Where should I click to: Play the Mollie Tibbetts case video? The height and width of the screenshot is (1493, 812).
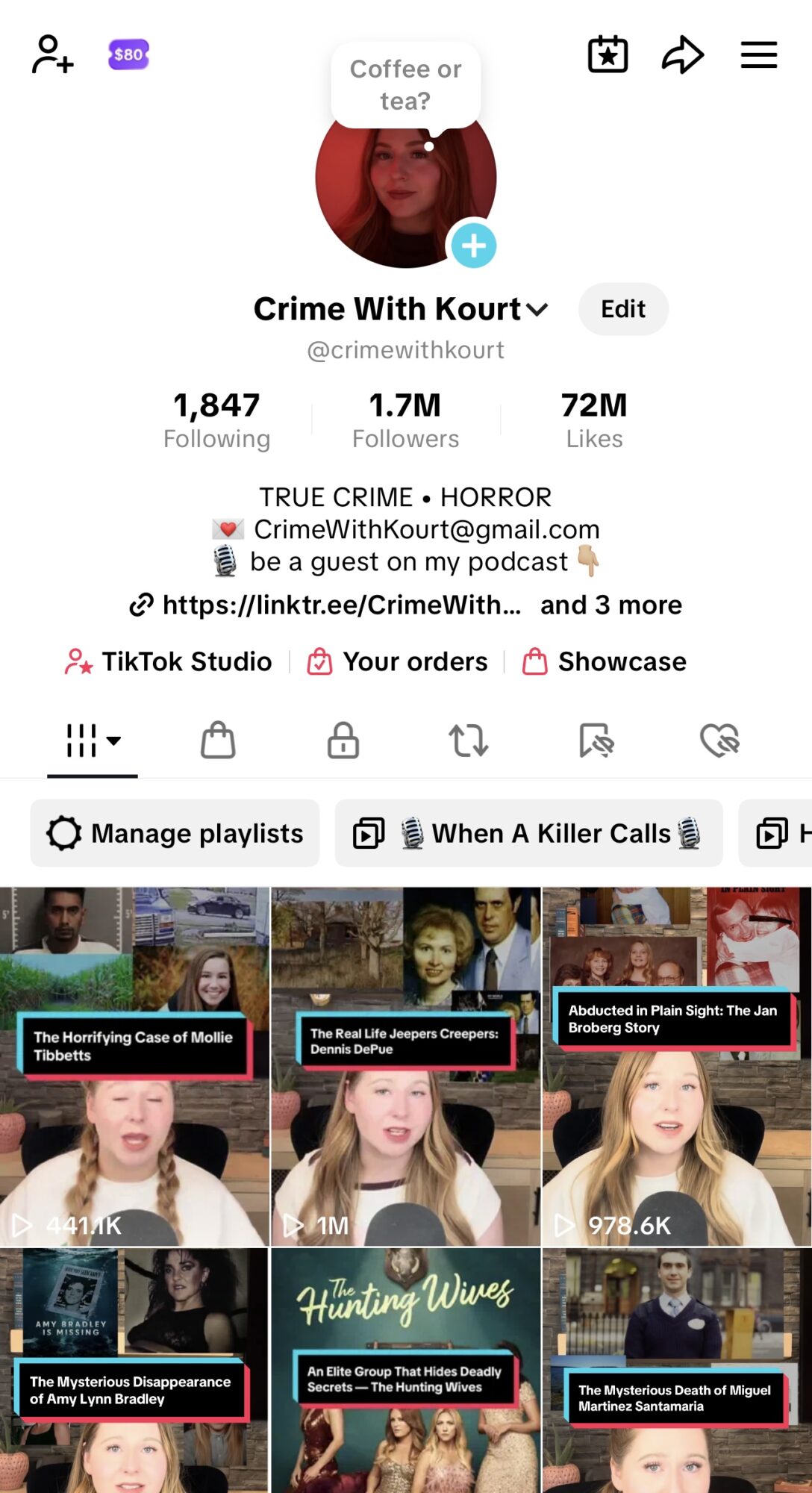(x=134, y=1066)
